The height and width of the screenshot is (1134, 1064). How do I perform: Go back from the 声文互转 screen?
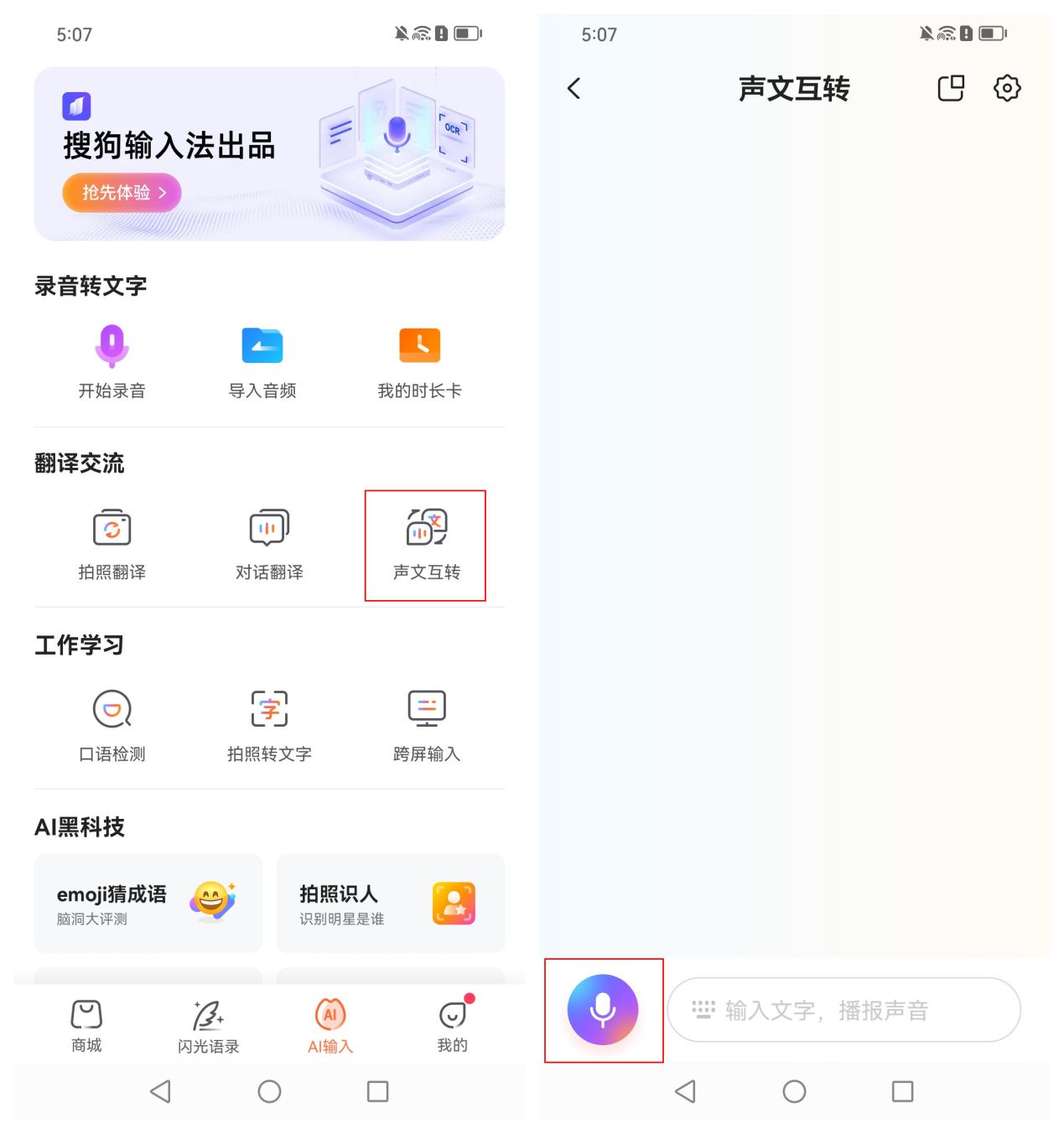(574, 88)
